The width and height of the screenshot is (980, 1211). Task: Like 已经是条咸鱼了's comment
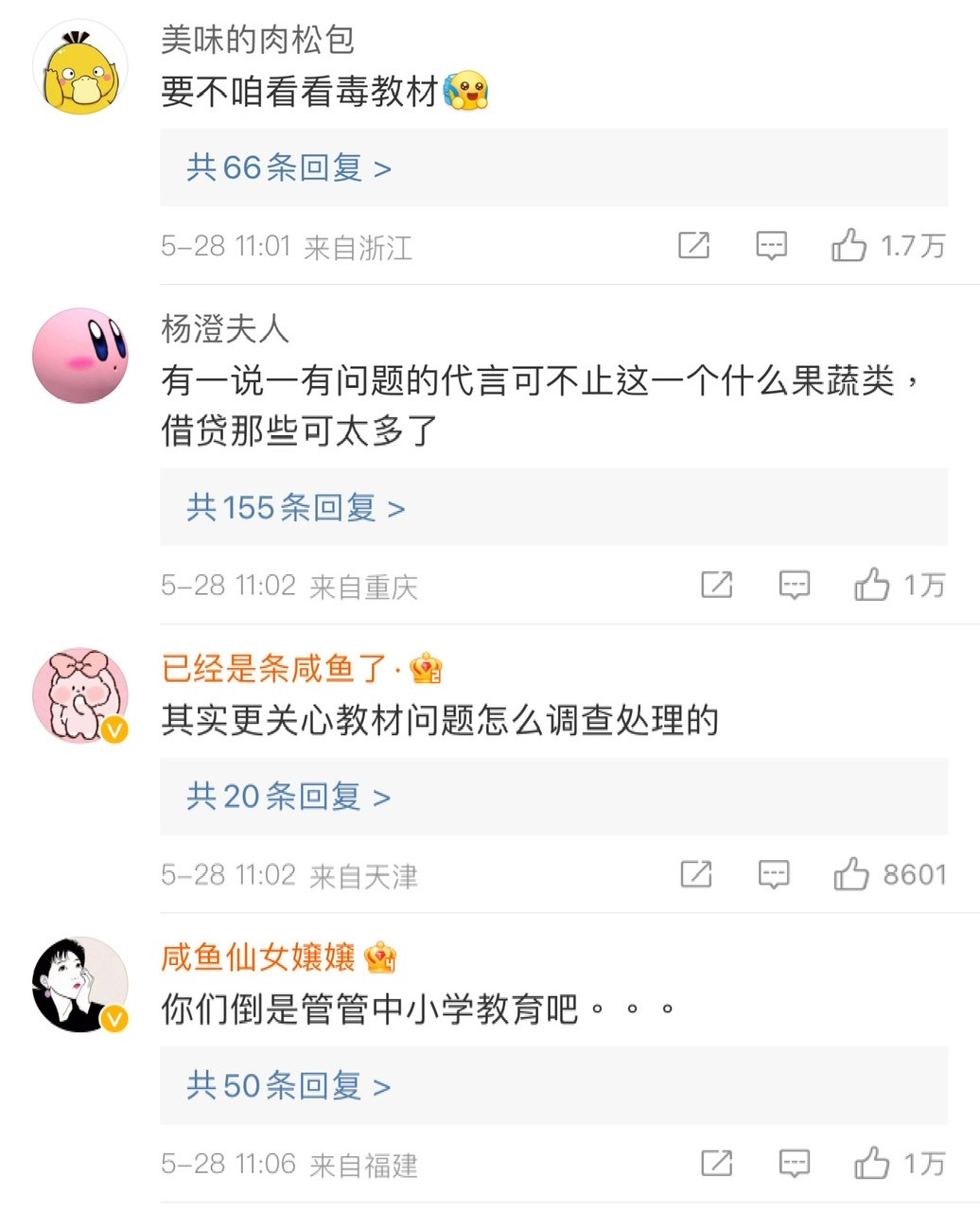850,873
